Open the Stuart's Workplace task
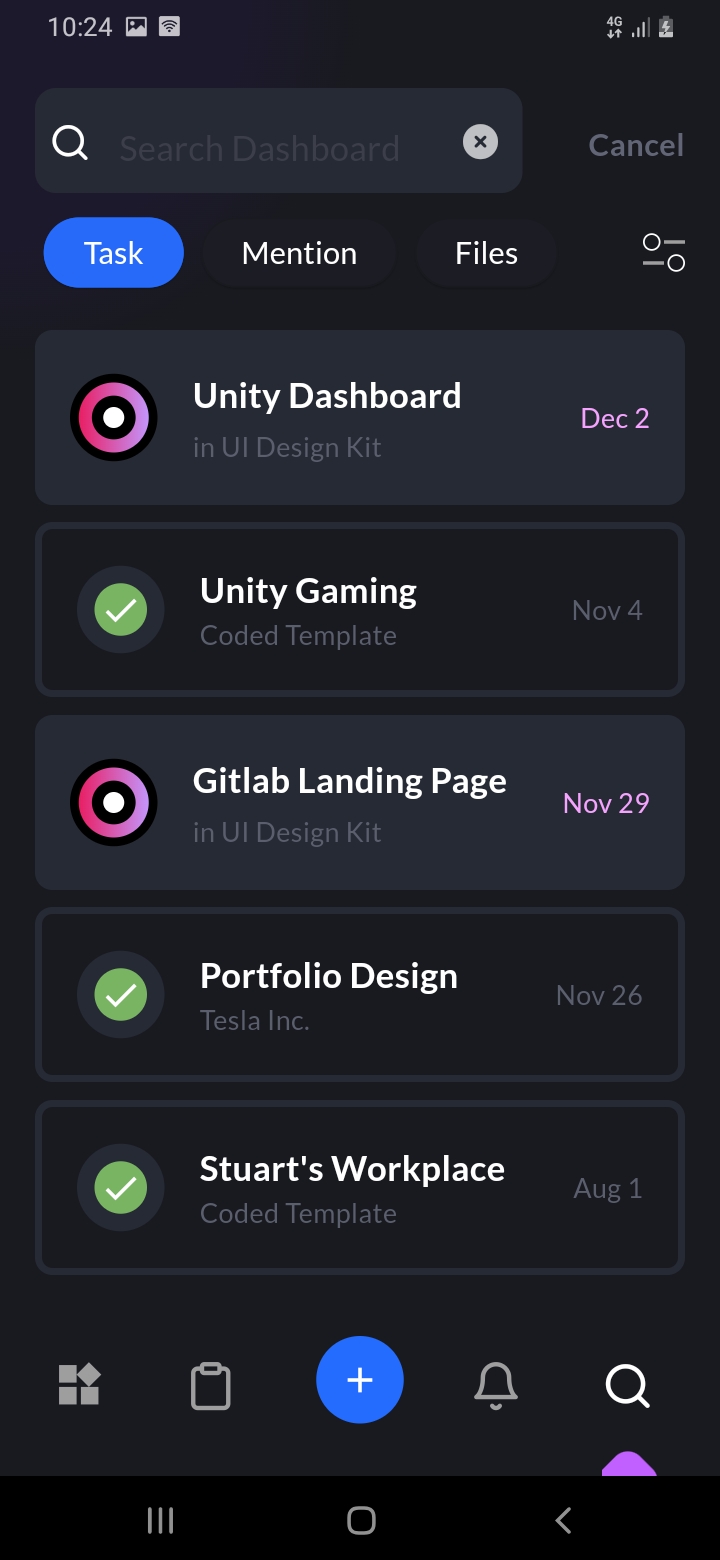 tap(360, 1188)
